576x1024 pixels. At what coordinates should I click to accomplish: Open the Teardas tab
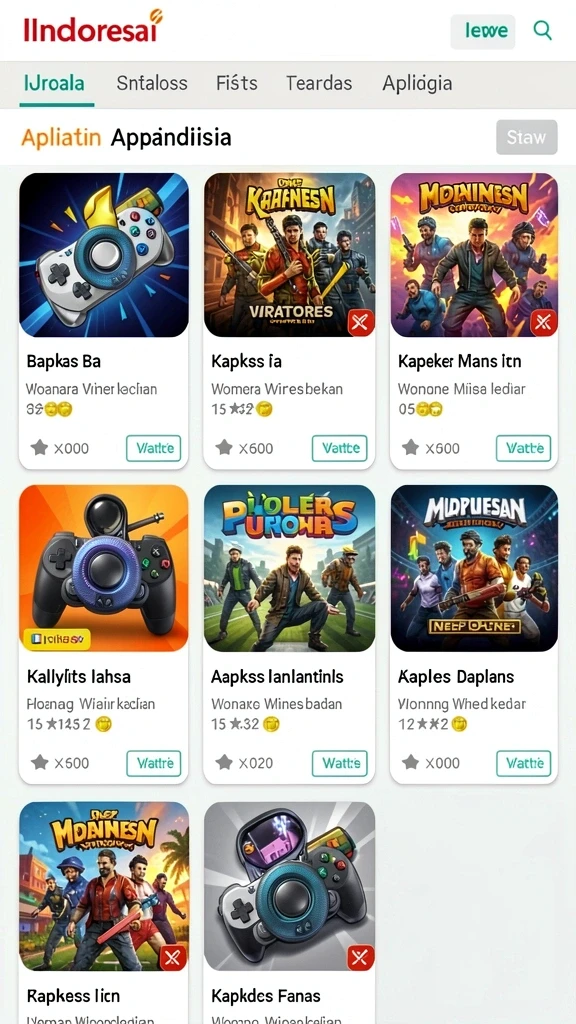tap(319, 84)
